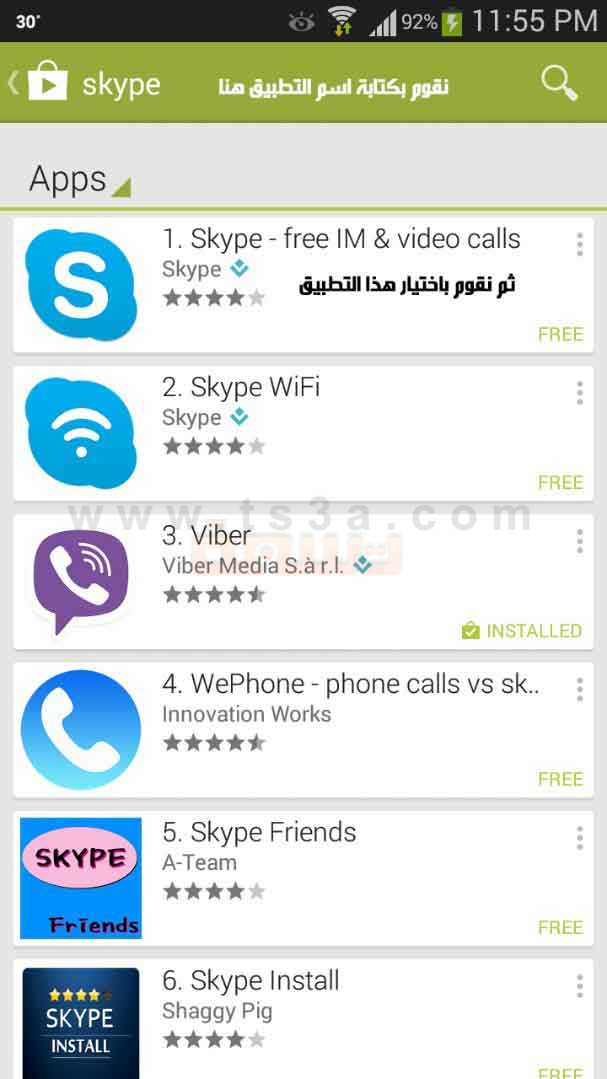This screenshot has width=607, height=1079.
Task: Open overflow menu for Skype free IM
Action: [x=579, y=244]
